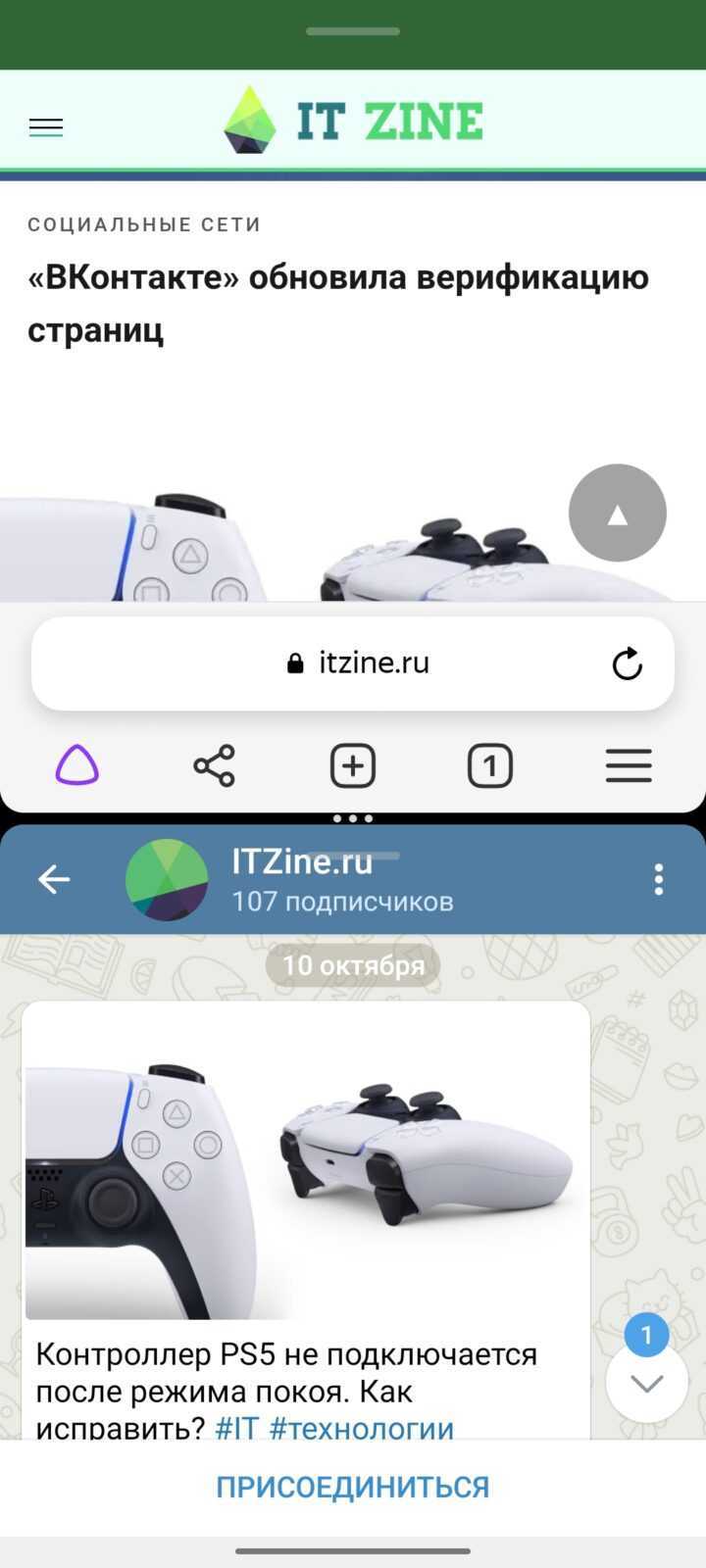Screen dimensions: 706x1568
Task: Open a new browser tab
Action: [353, 765]
